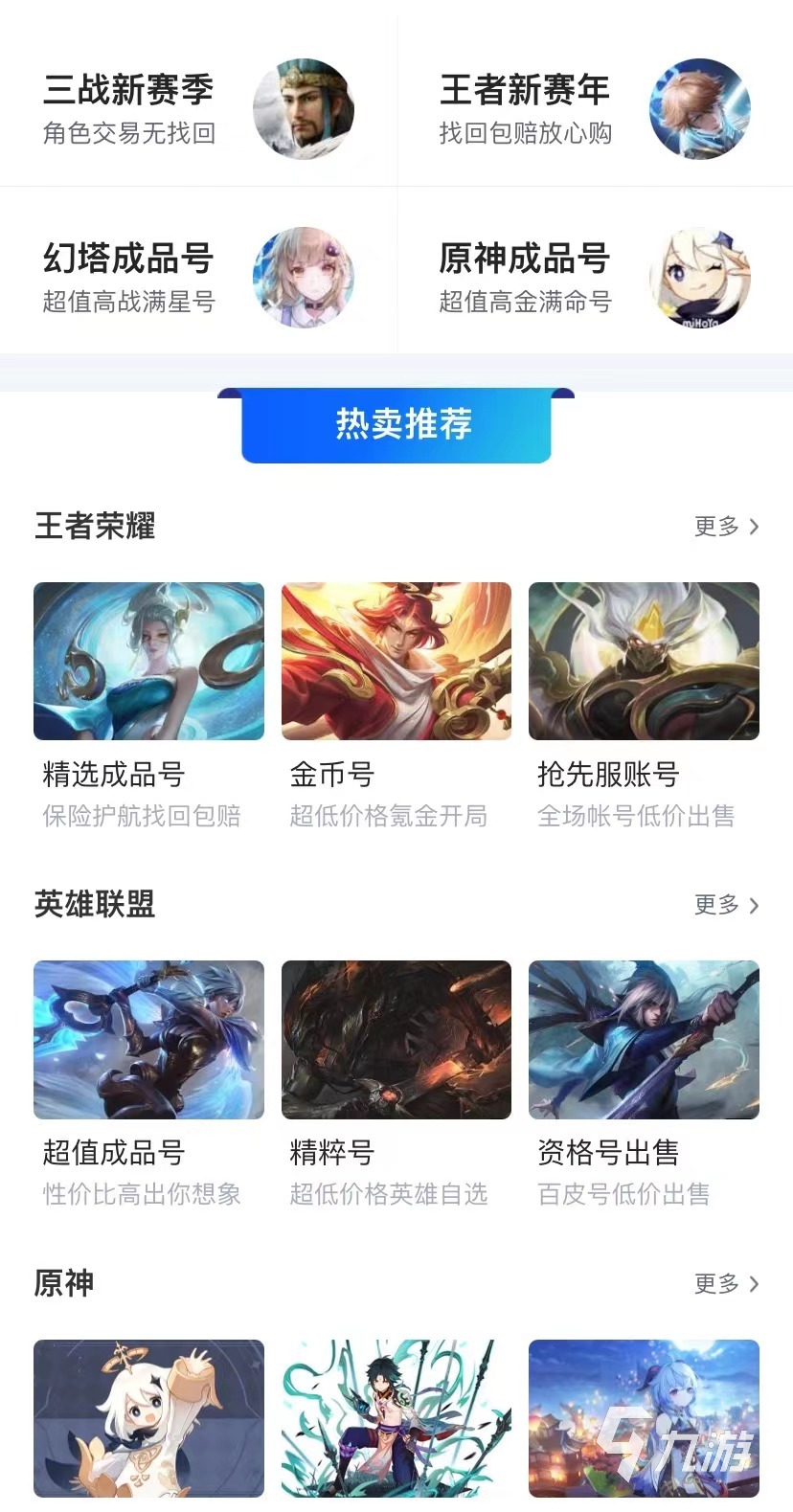View more 英雄联盟 listings

pyautogui.click(x=726, y=904)
